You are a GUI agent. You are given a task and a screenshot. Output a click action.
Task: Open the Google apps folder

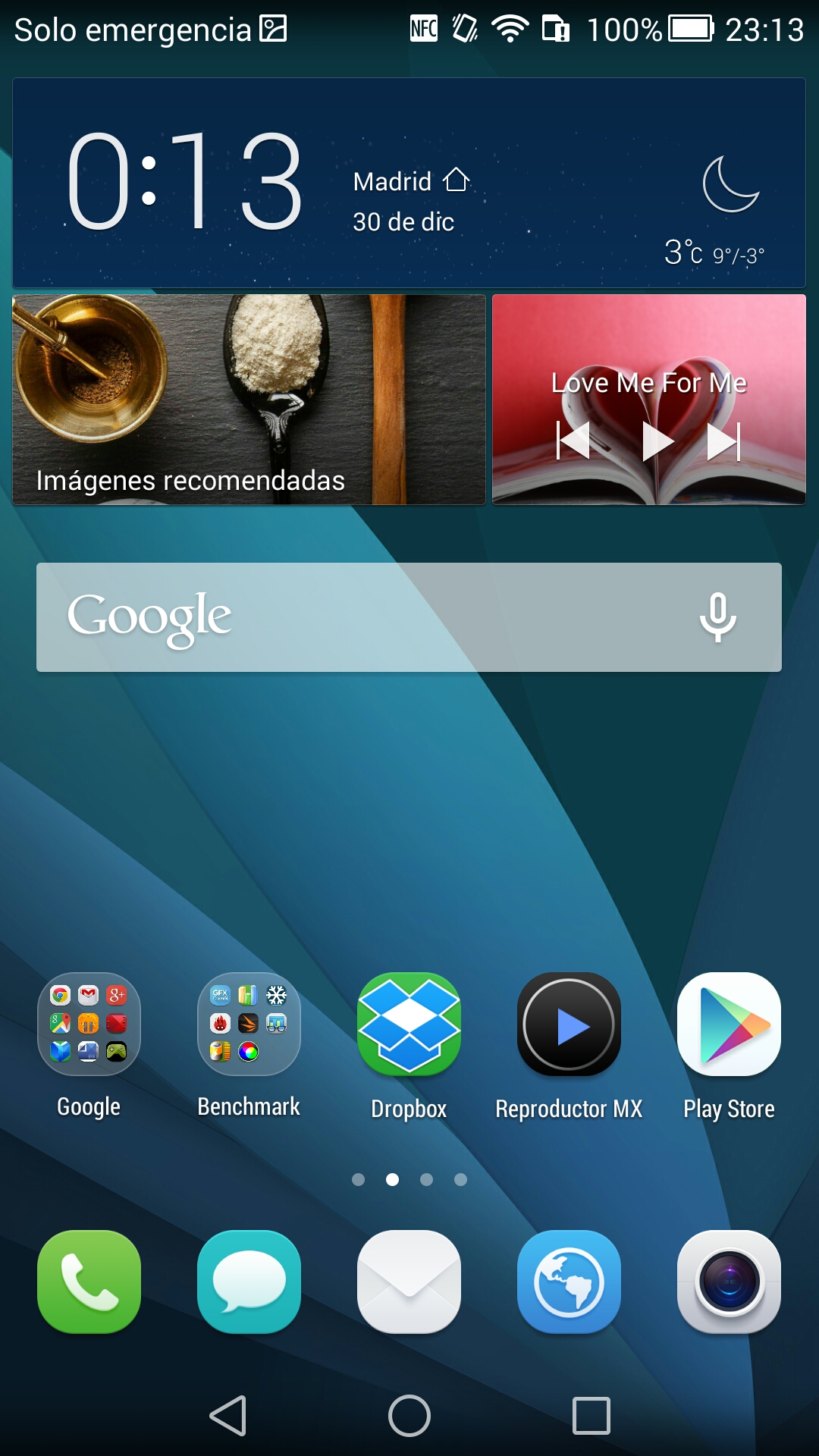point(89,1025)
